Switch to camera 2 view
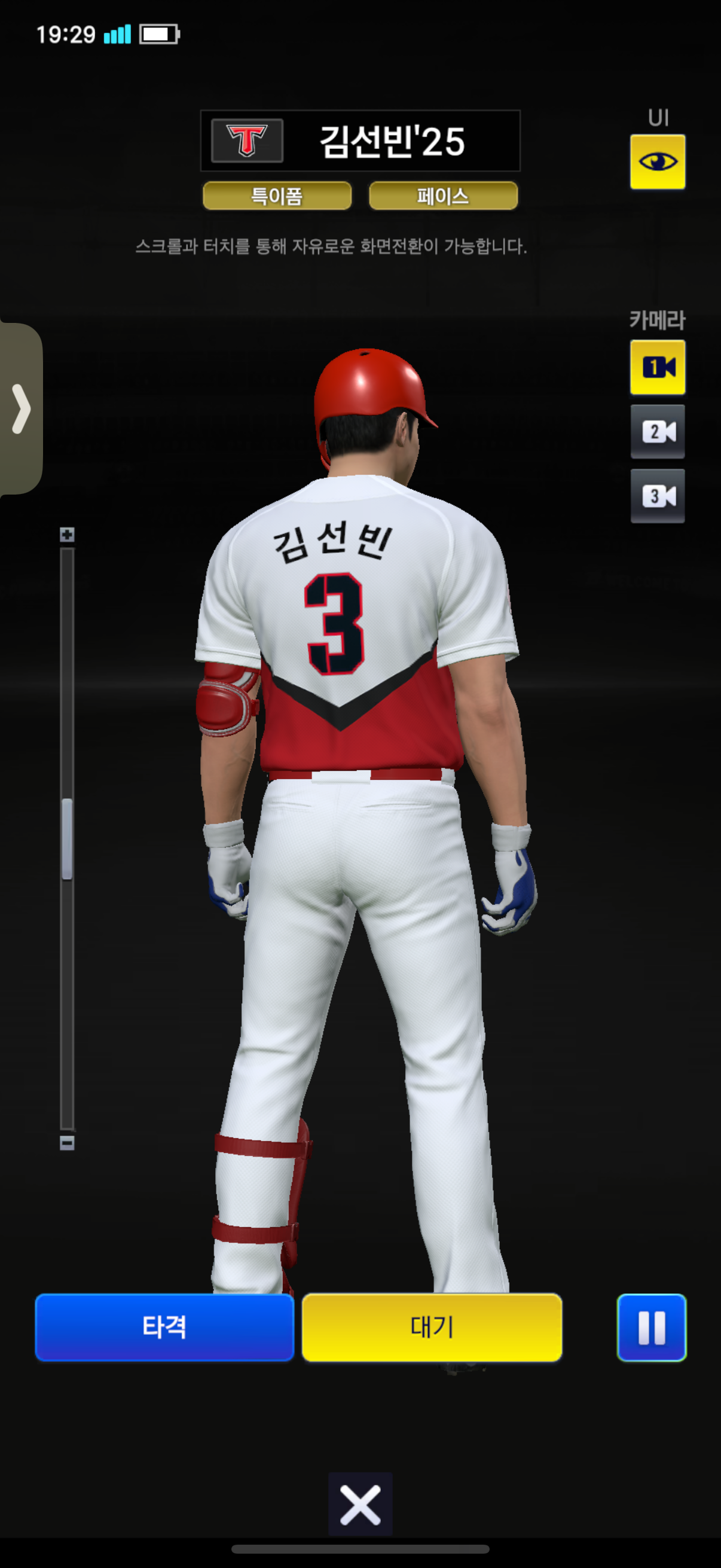Screen dimensions: 721x1568 [657, 432]
